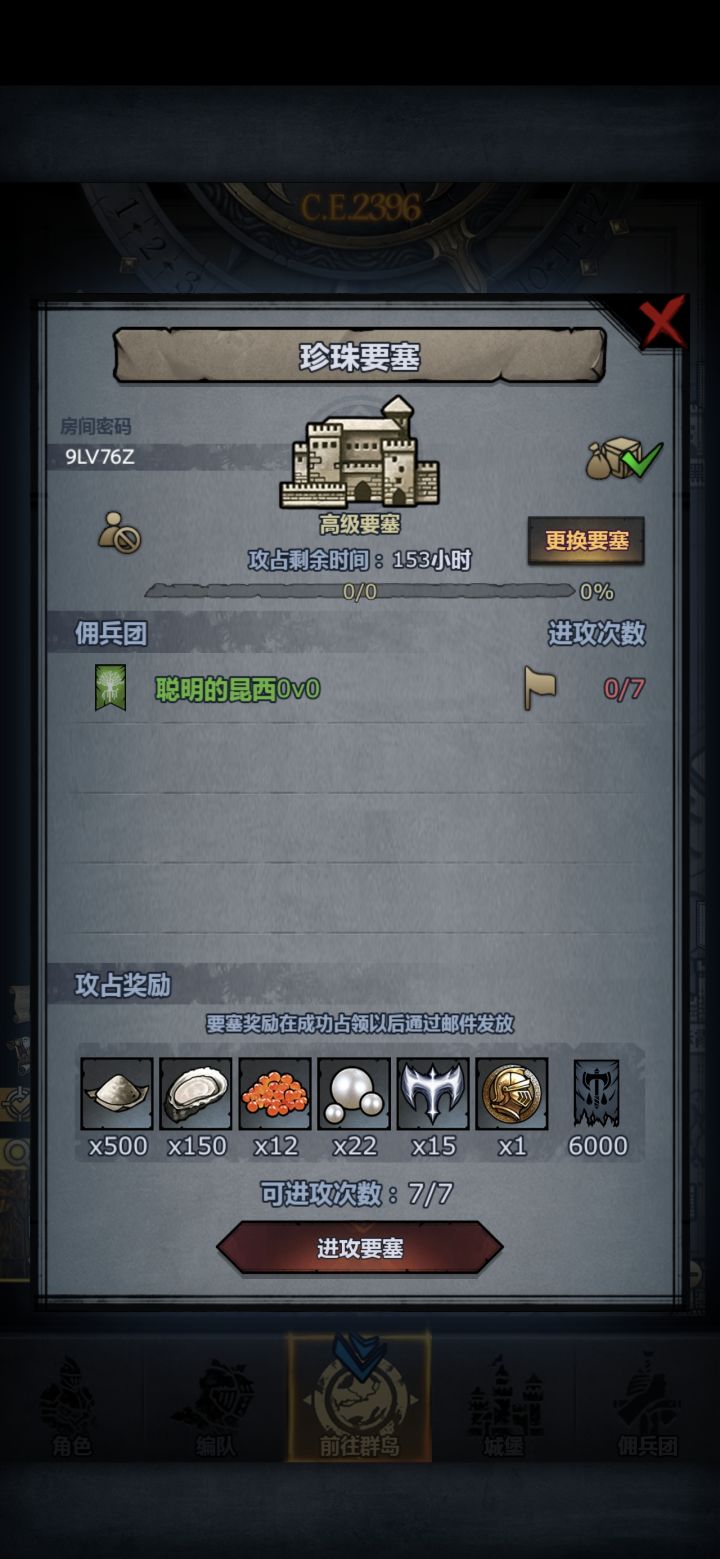Tap the yellow flag icon beside 0/7

pos(540,690)
